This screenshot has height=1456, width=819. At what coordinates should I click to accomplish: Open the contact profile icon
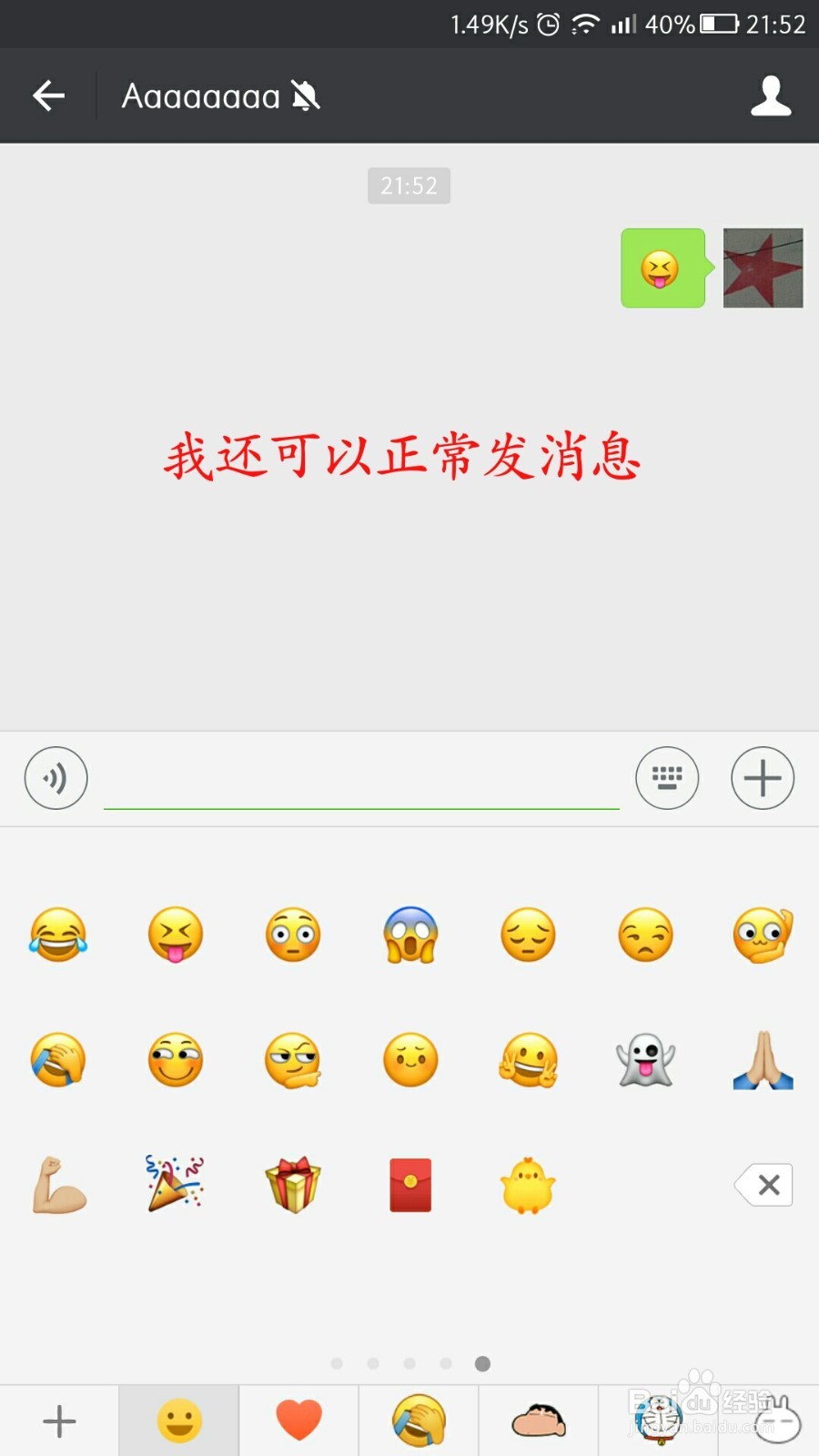771,95
